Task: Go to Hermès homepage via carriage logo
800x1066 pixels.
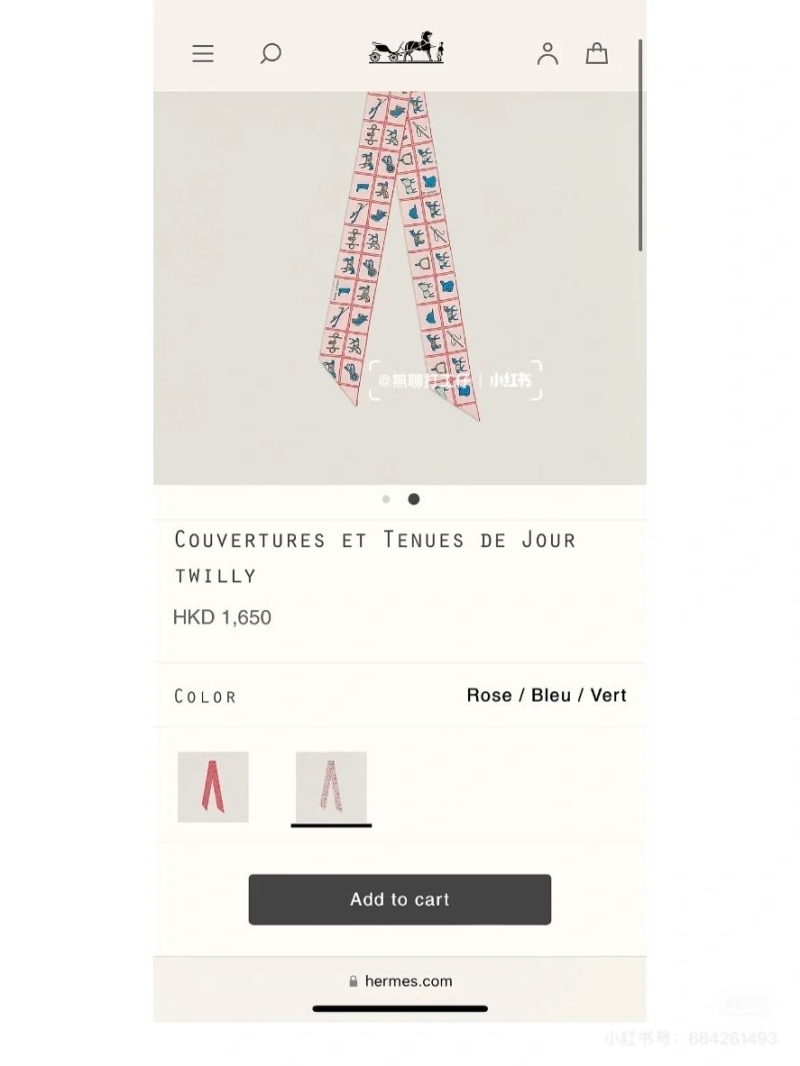Action: (406, 48)
